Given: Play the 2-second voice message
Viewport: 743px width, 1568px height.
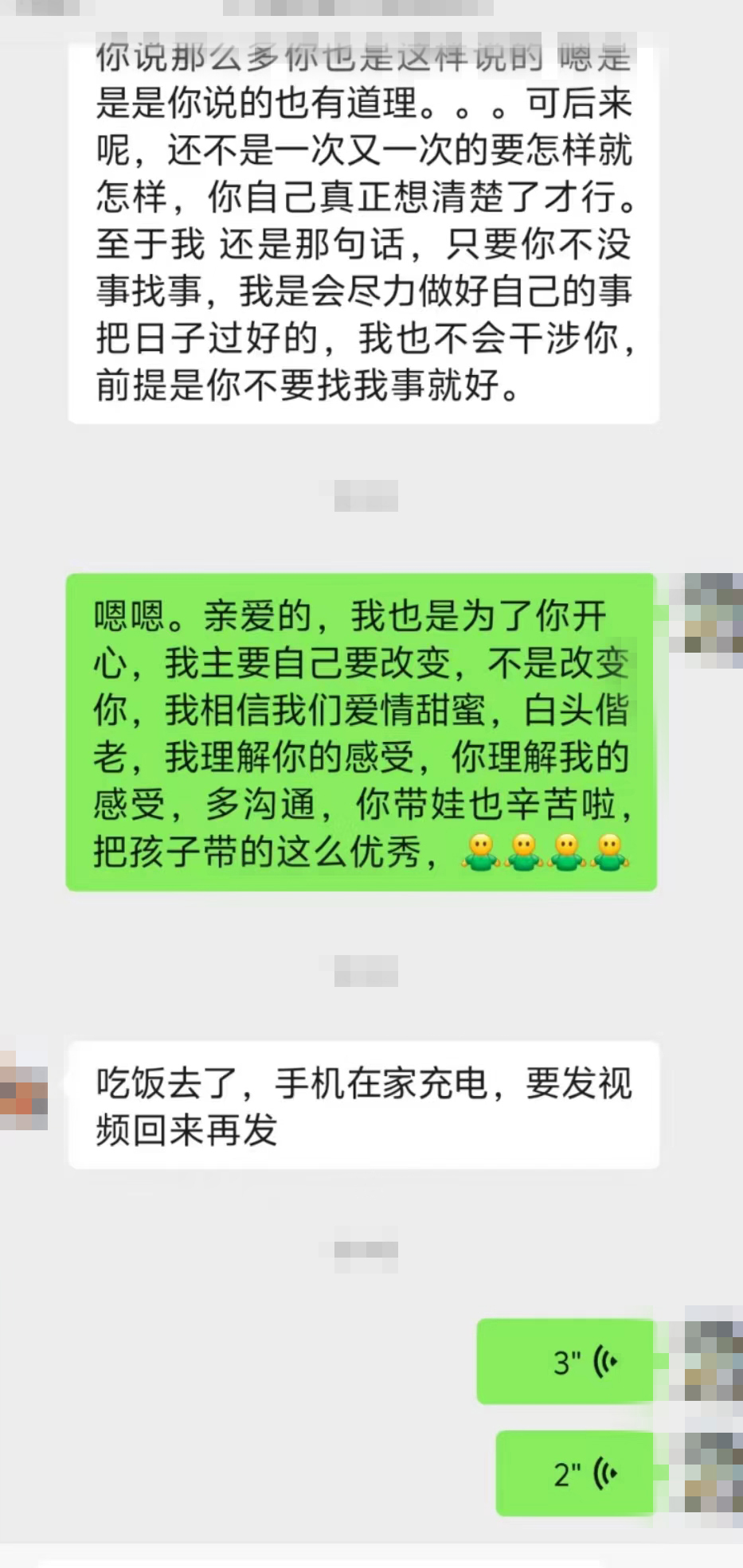Looking at the screenshot, I should tap(575, 1473).
